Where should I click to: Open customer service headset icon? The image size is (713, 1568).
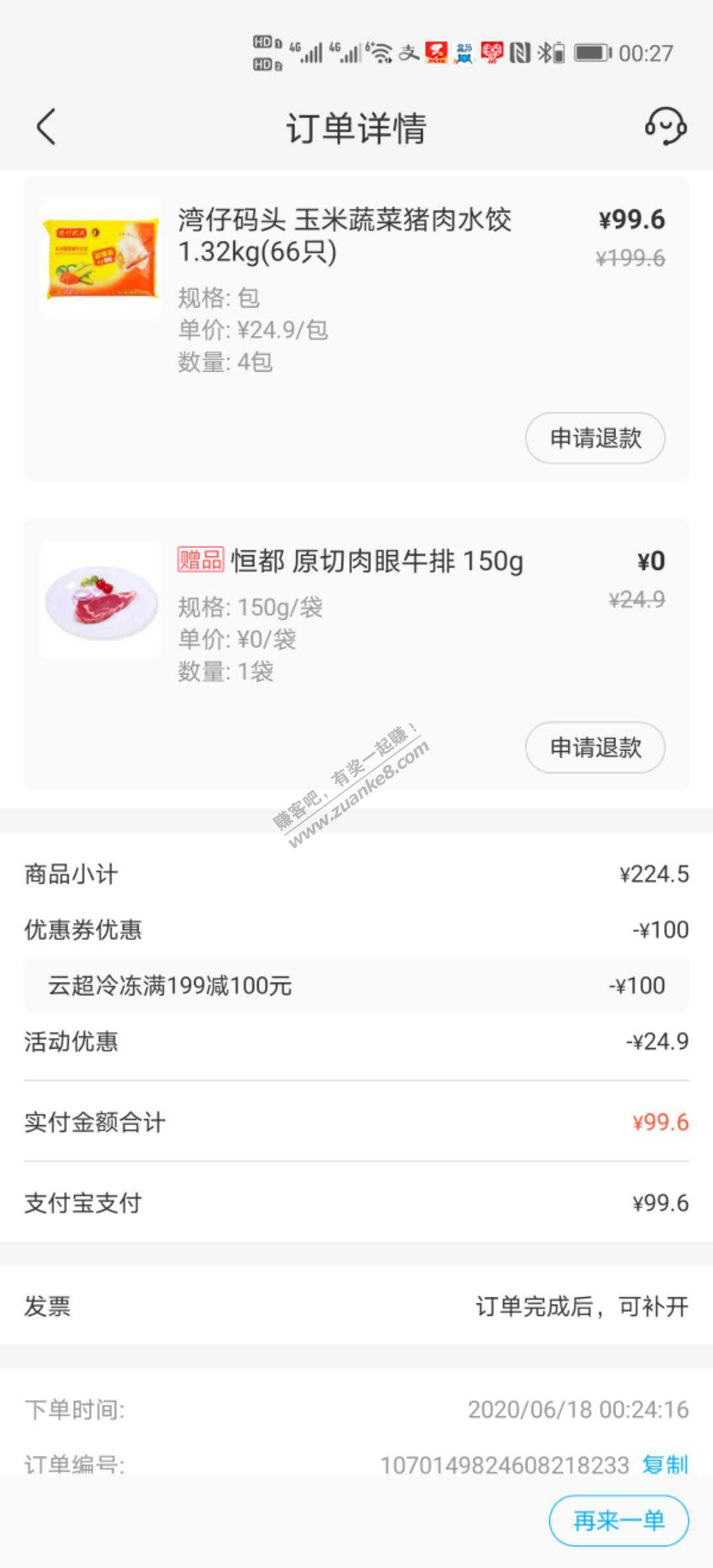point(665,125)
